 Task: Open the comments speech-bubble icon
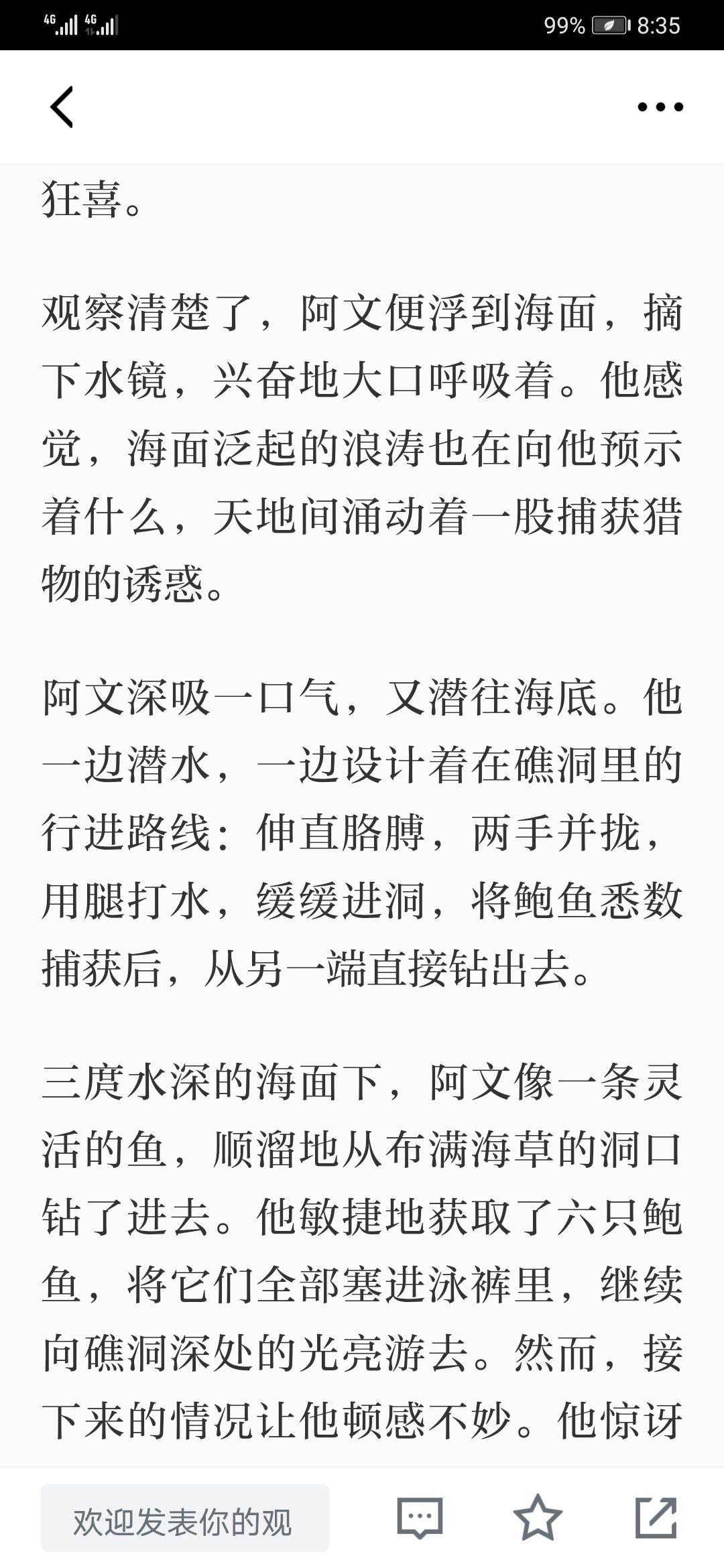click(x=420, y=1518)
